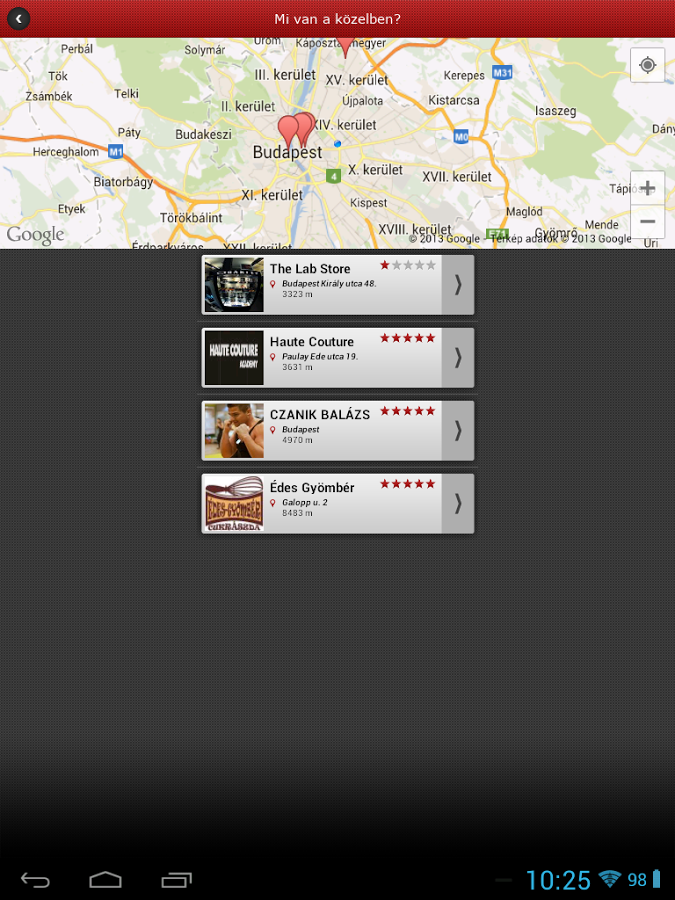Screen dimensions: 675x900
Task: Open Édes Gyömbér listing
Action: pos(338,503)
